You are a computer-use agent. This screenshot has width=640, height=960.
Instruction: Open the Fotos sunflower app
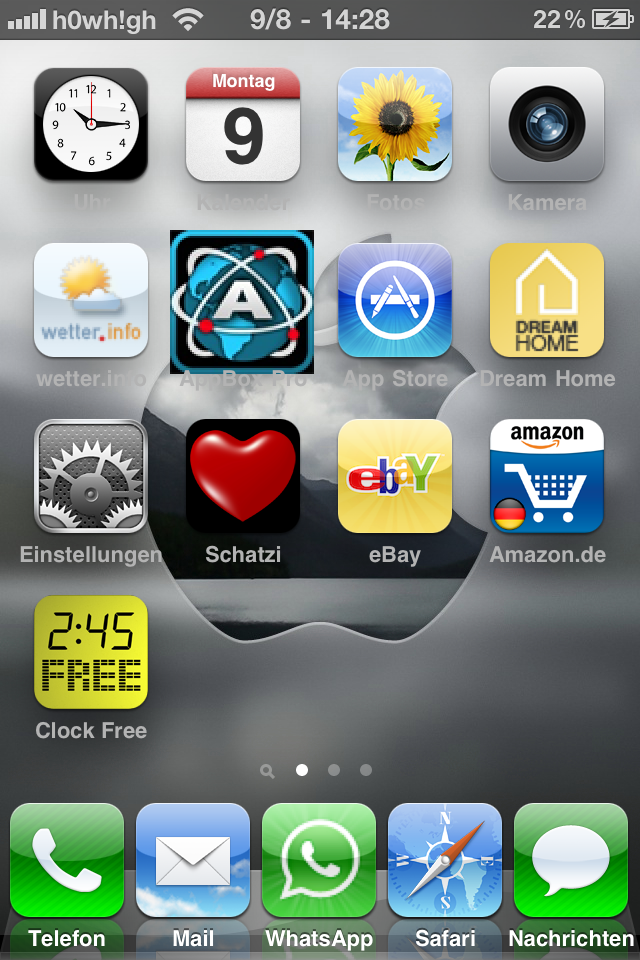tap(395, 125)
